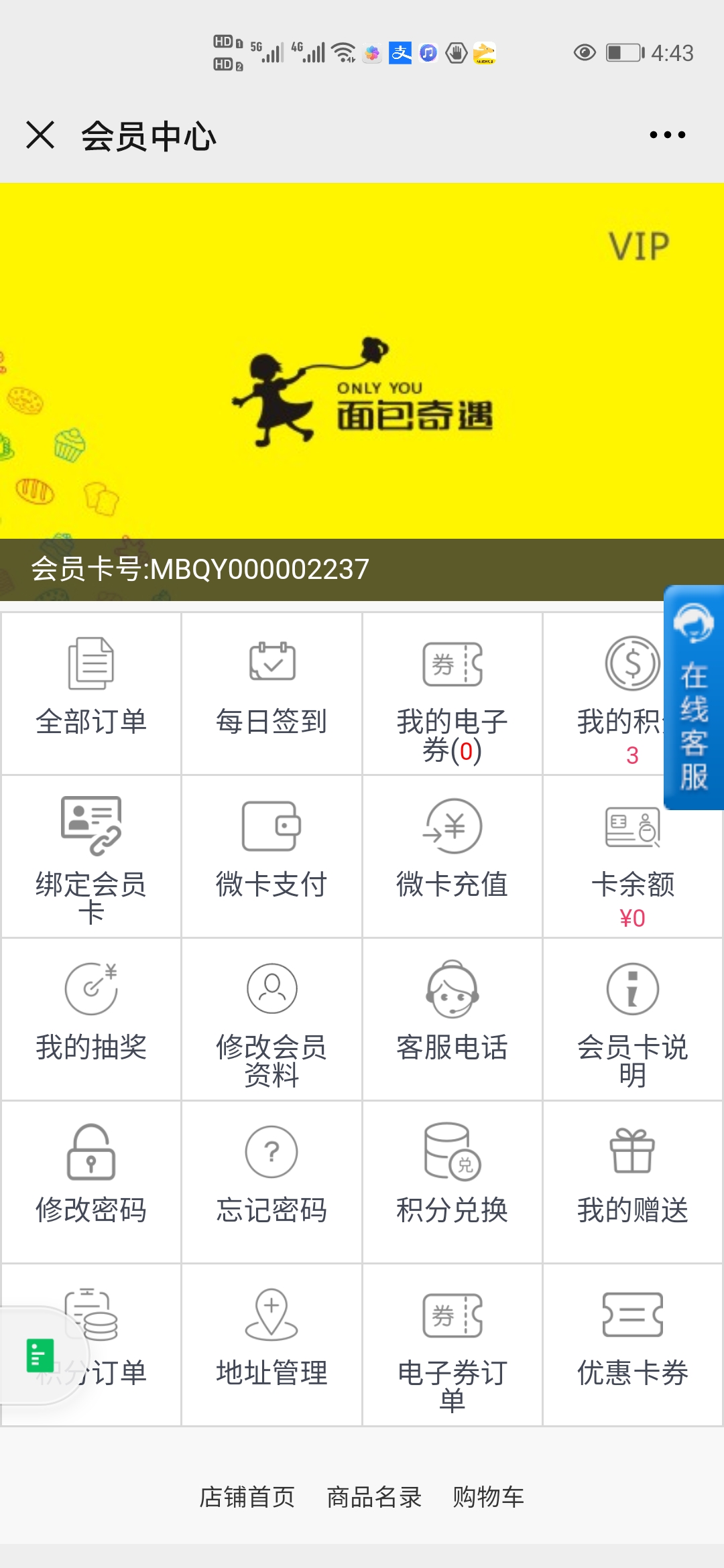The width and height of the screenshot is (724, 1568).
Task: Open 绑定会员卡
Action: pyautogui.click(x=91, y=856)
